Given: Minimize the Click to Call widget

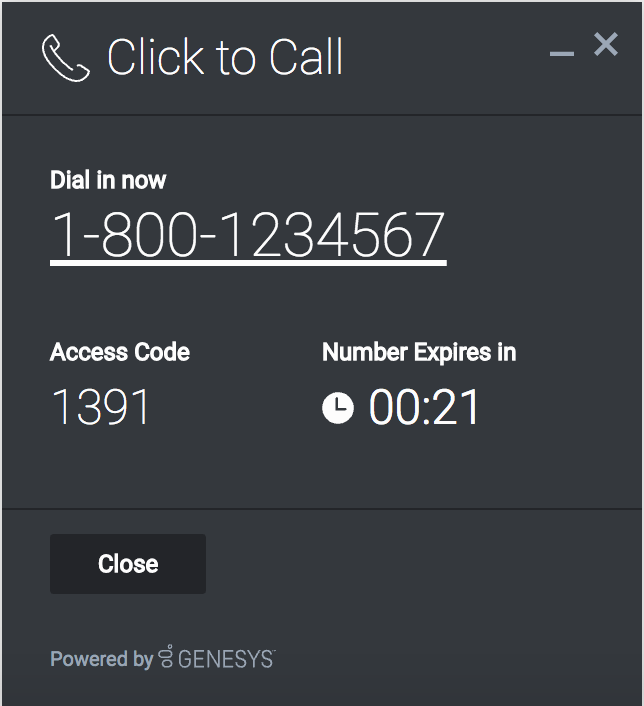Looking at the screenshot, I should (562, 52).
